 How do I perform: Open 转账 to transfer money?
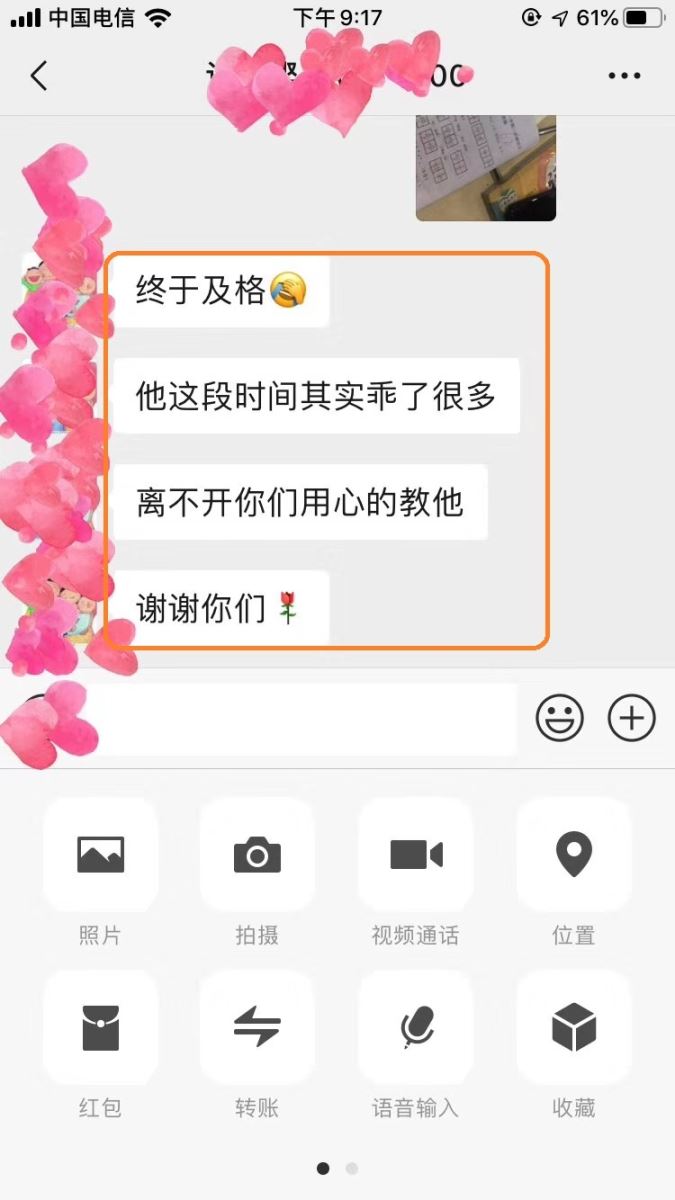tap(257, 1027)
